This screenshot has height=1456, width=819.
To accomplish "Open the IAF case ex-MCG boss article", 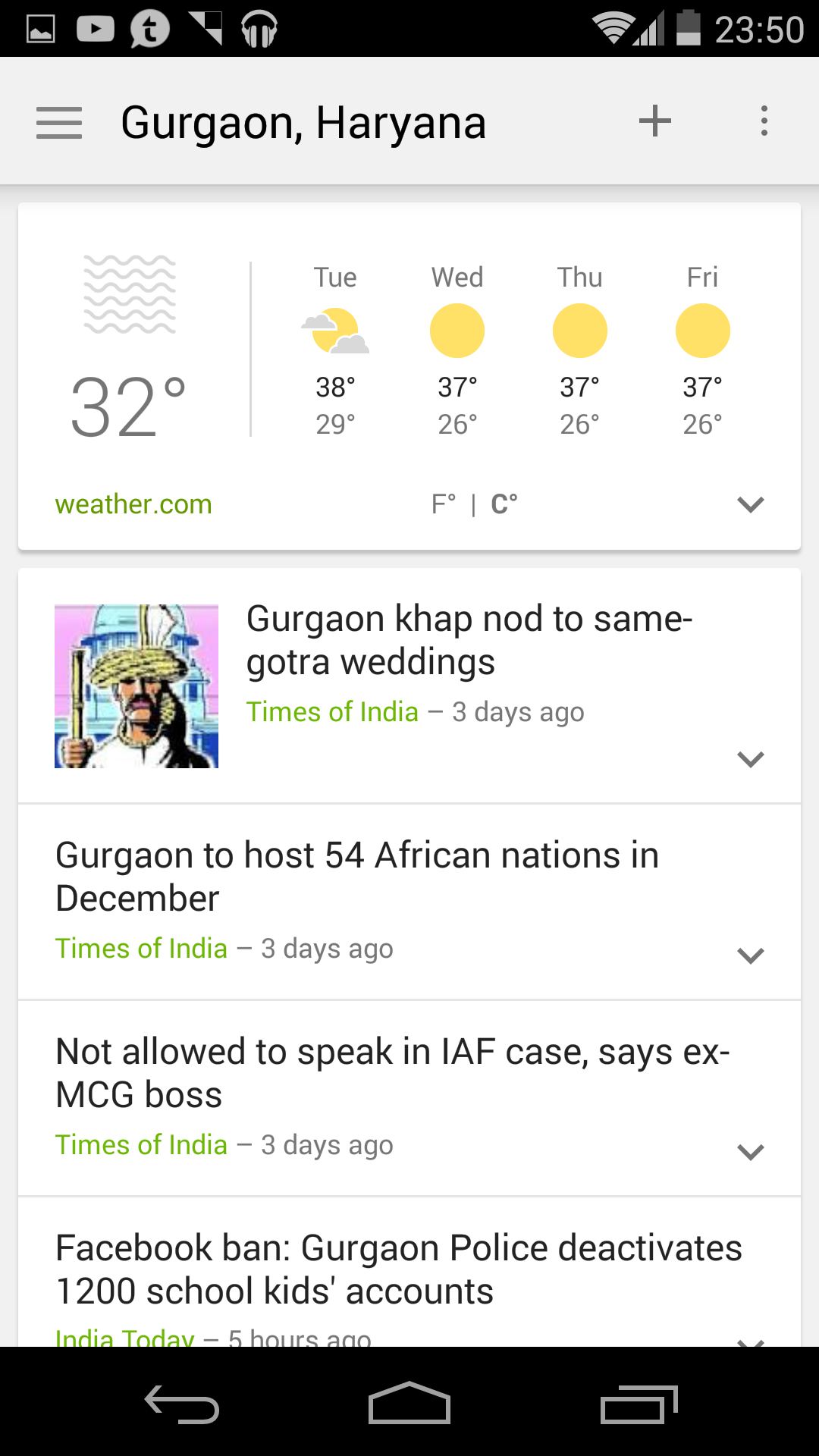I will 392,1073.
